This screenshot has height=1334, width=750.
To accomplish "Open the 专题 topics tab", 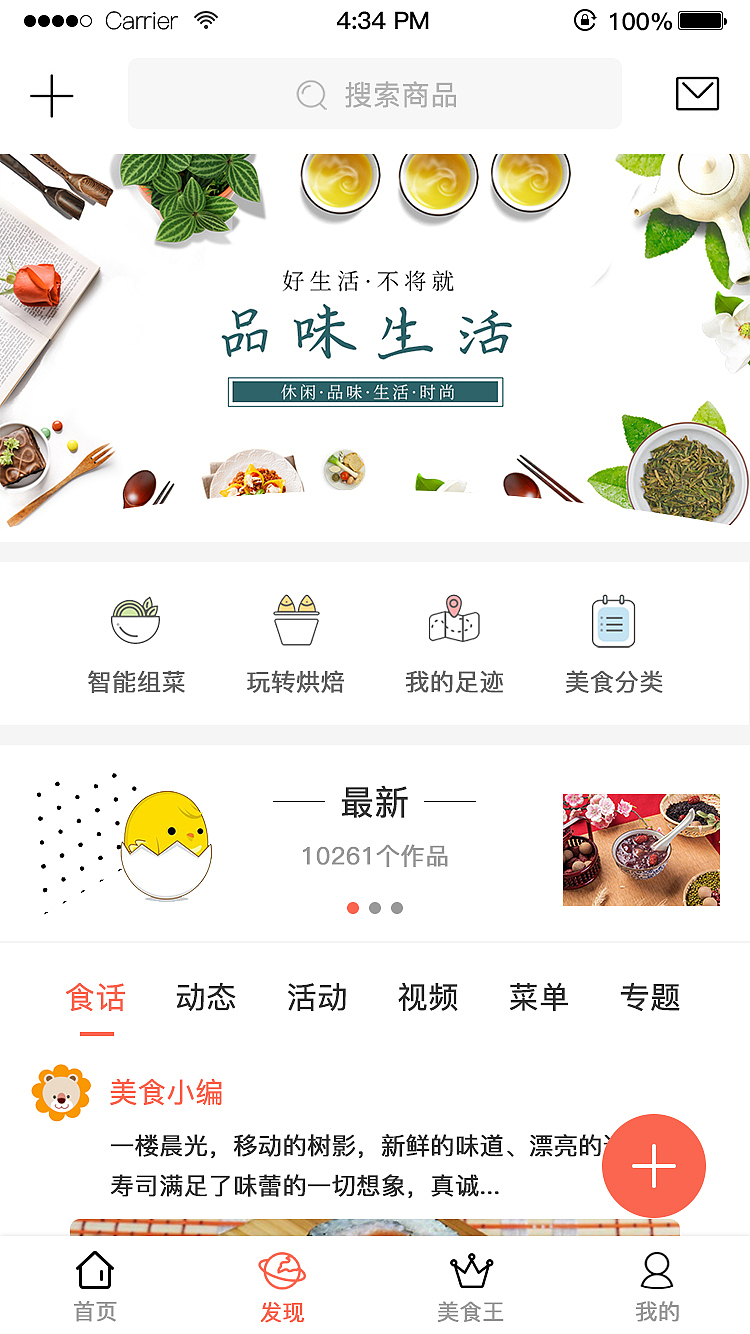I will 649,997.
